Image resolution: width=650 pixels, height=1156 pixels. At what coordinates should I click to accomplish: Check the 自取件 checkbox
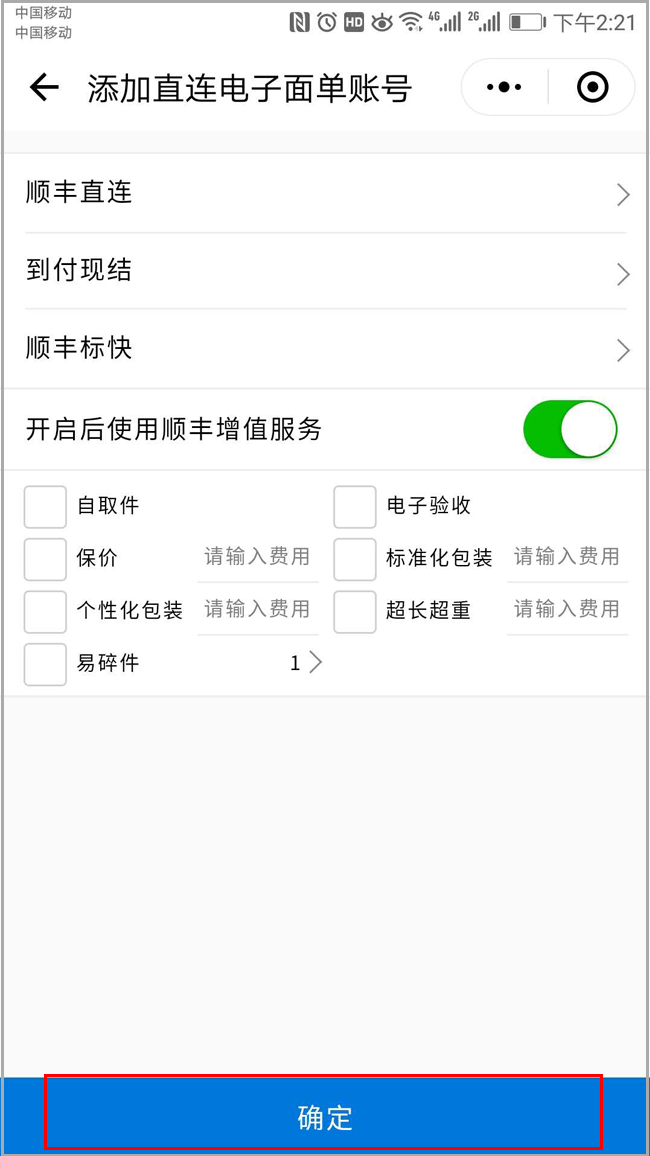coord(45,506)
